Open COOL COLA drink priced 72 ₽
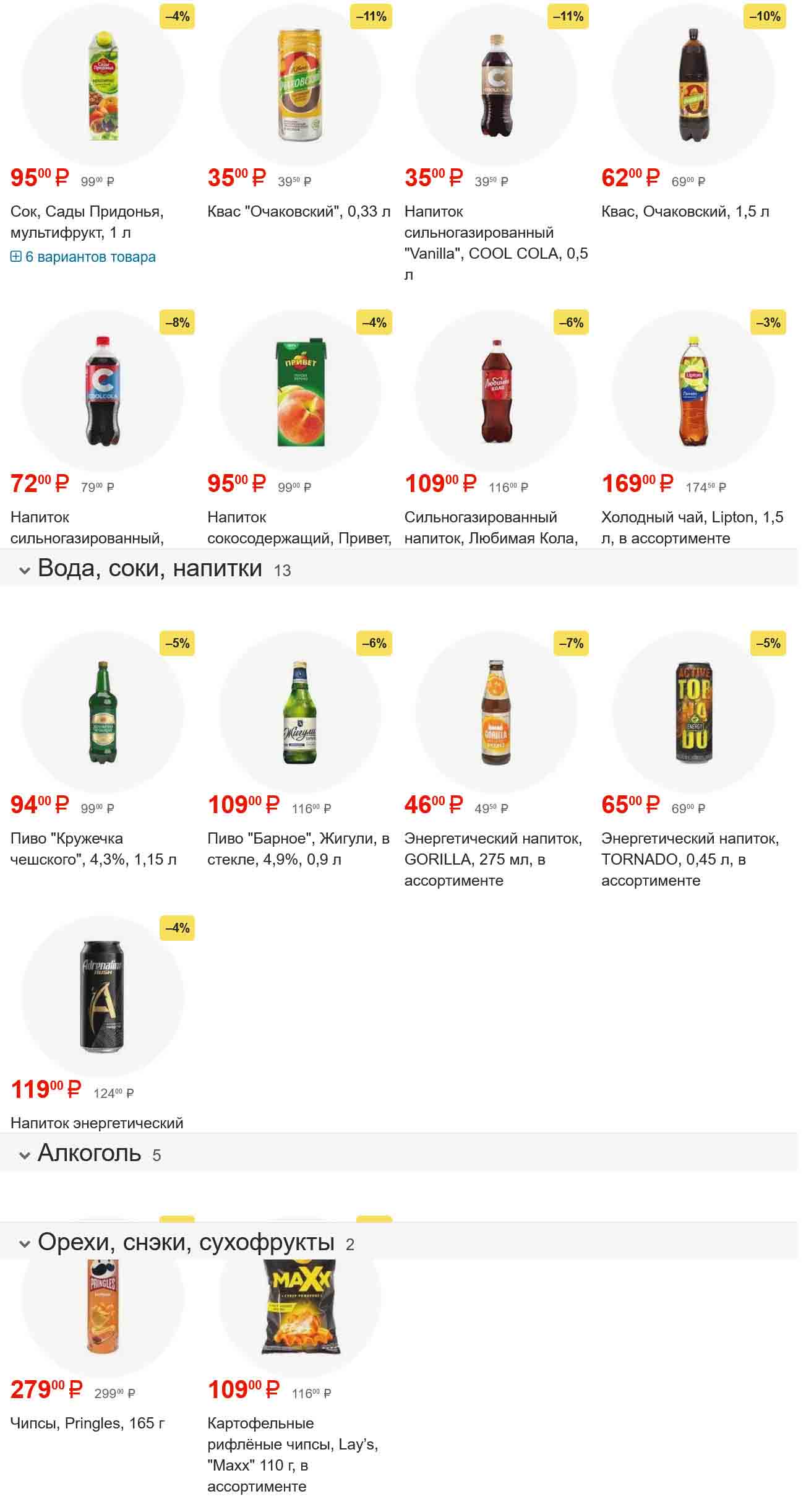The image size is (806, 1512). point(87,527)
